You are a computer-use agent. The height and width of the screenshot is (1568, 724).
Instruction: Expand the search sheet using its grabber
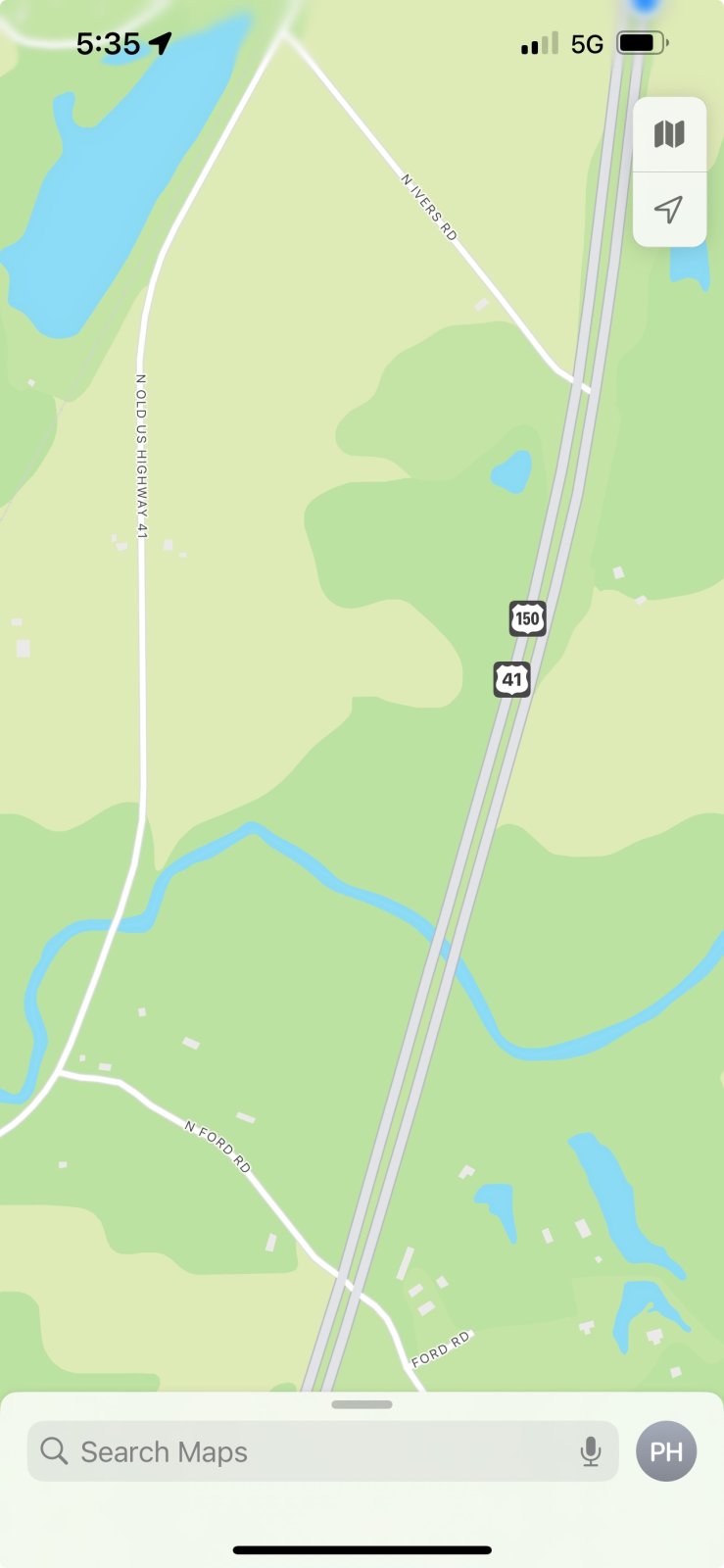[x=362, y=1404]
